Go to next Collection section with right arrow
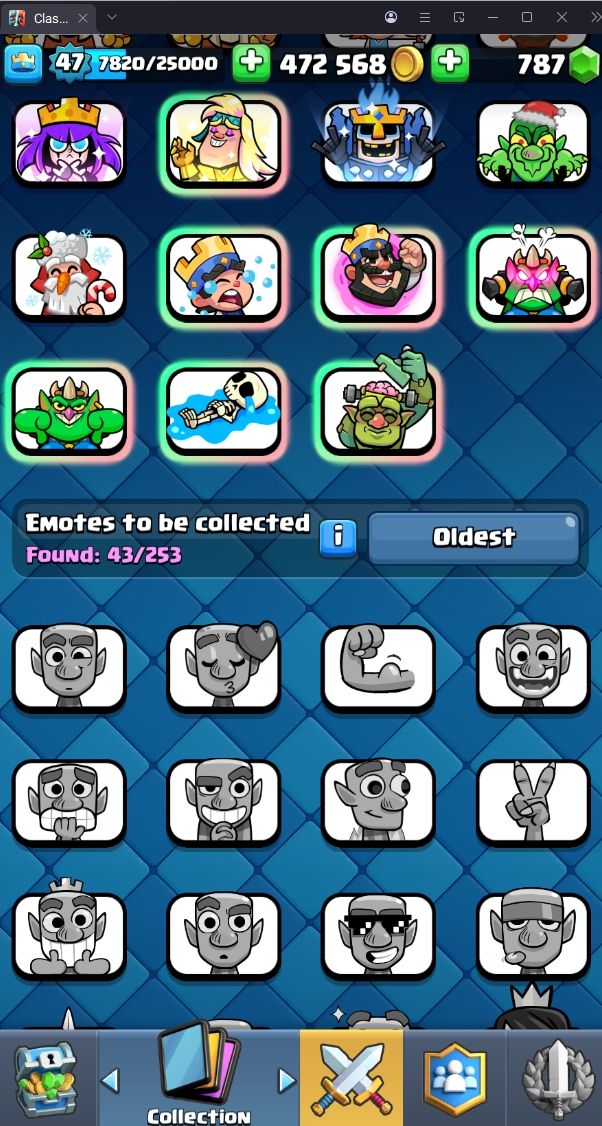The image size is (602, 1126). tap(286, 1080)
